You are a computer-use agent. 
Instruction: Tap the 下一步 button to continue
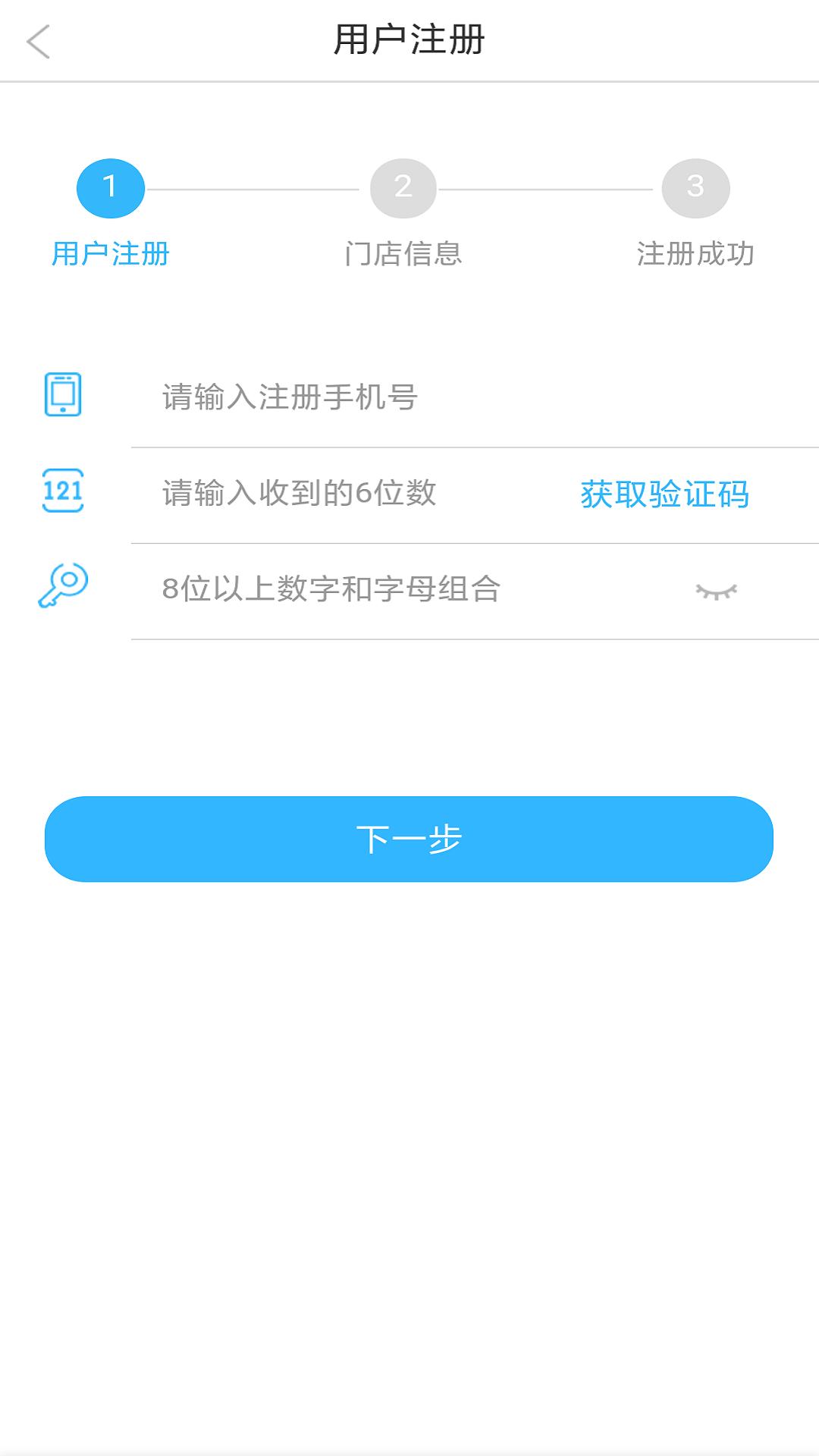pyautogui.click(x=409, y=839)
